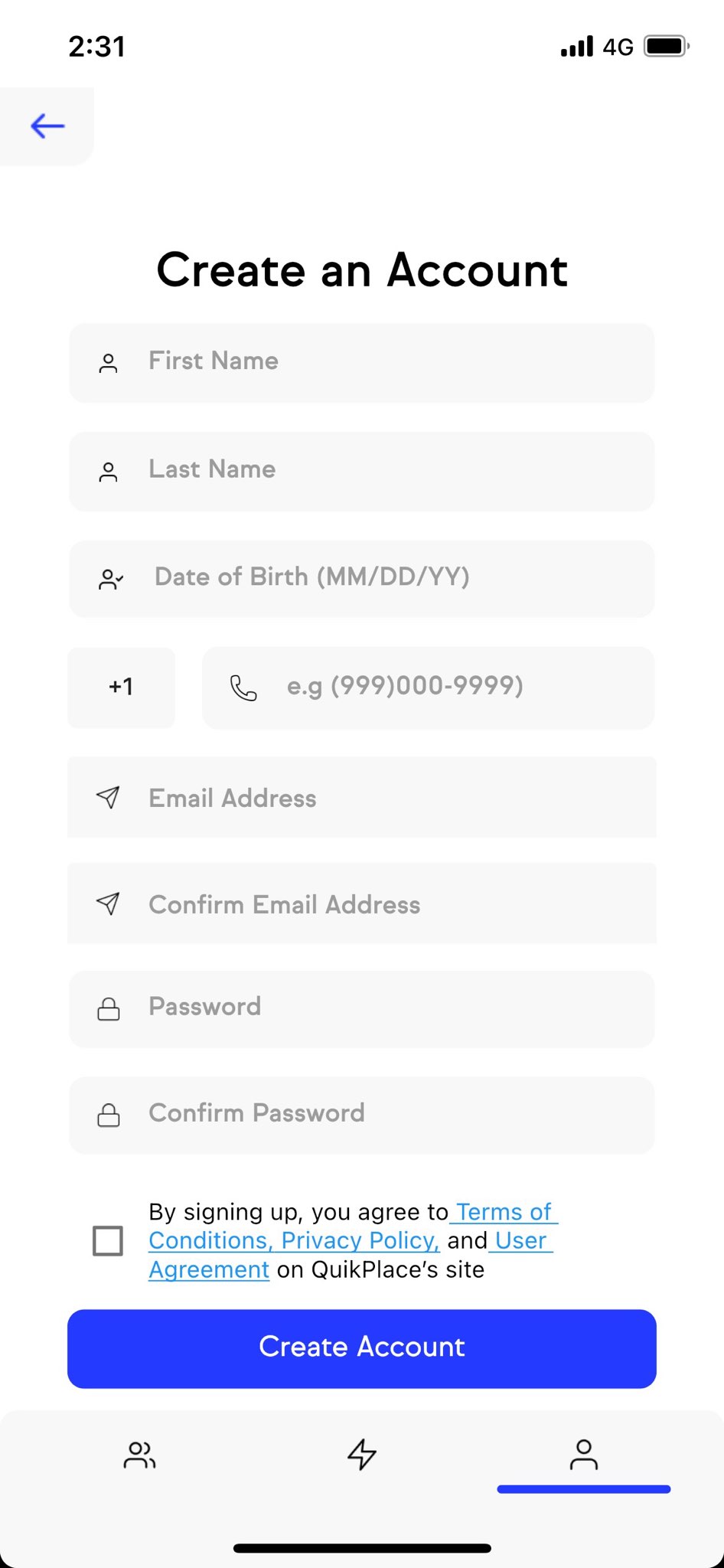Focus the First Name field
Screen dimensions: 724x1568
click(x=361, y=362)
